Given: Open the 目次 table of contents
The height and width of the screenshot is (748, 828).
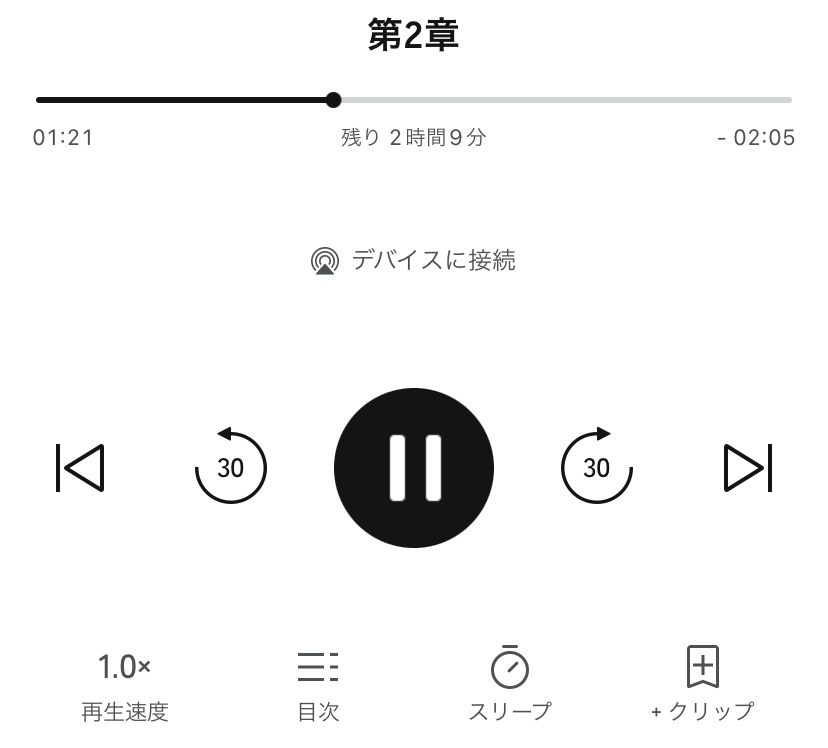Looking at the screenshot, I should click(x=319, y=685).
